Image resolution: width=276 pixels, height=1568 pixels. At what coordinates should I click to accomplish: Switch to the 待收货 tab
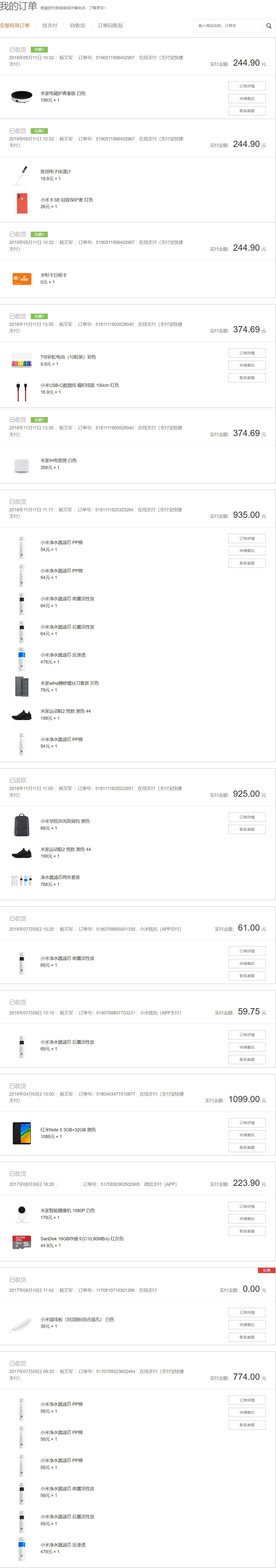coord(77,25)
